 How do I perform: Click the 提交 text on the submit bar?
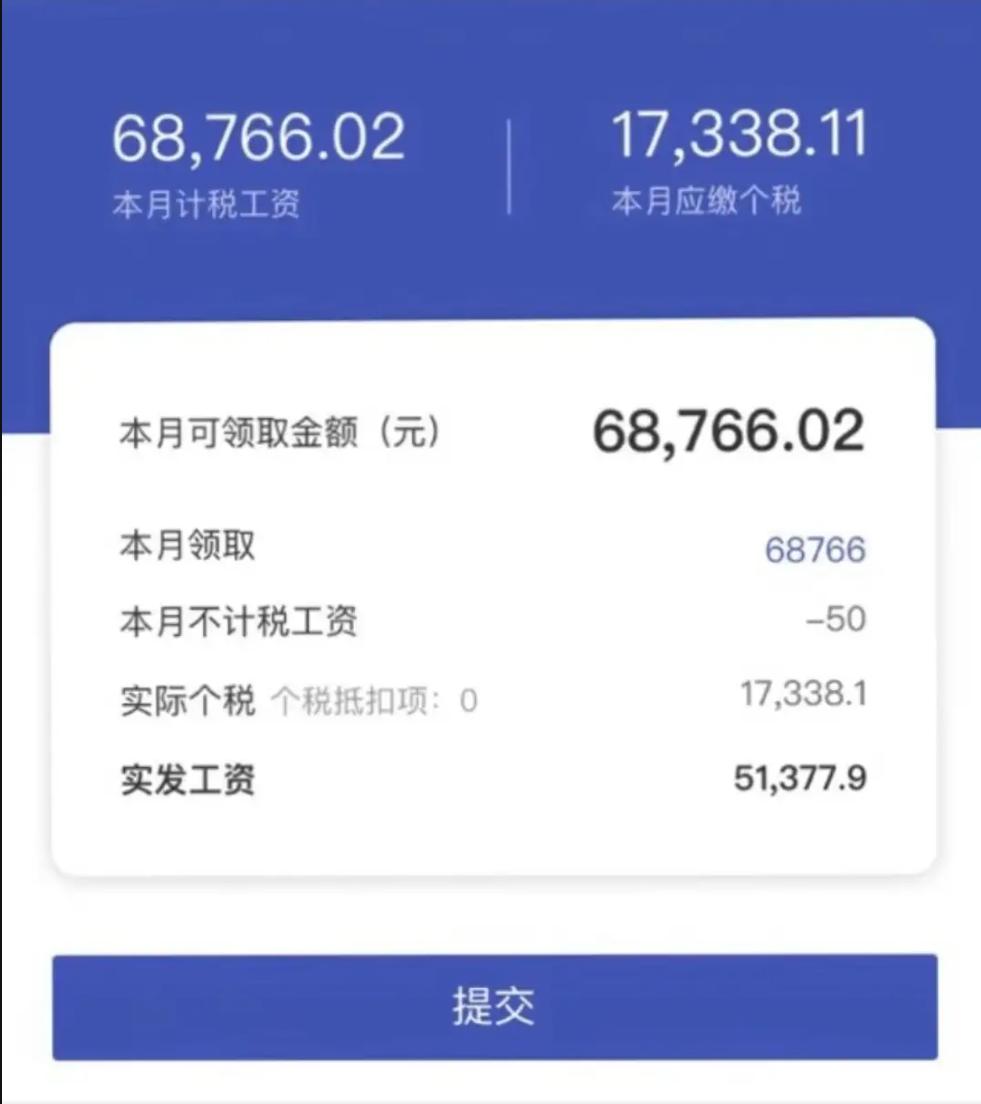[x=490, y=1010]
